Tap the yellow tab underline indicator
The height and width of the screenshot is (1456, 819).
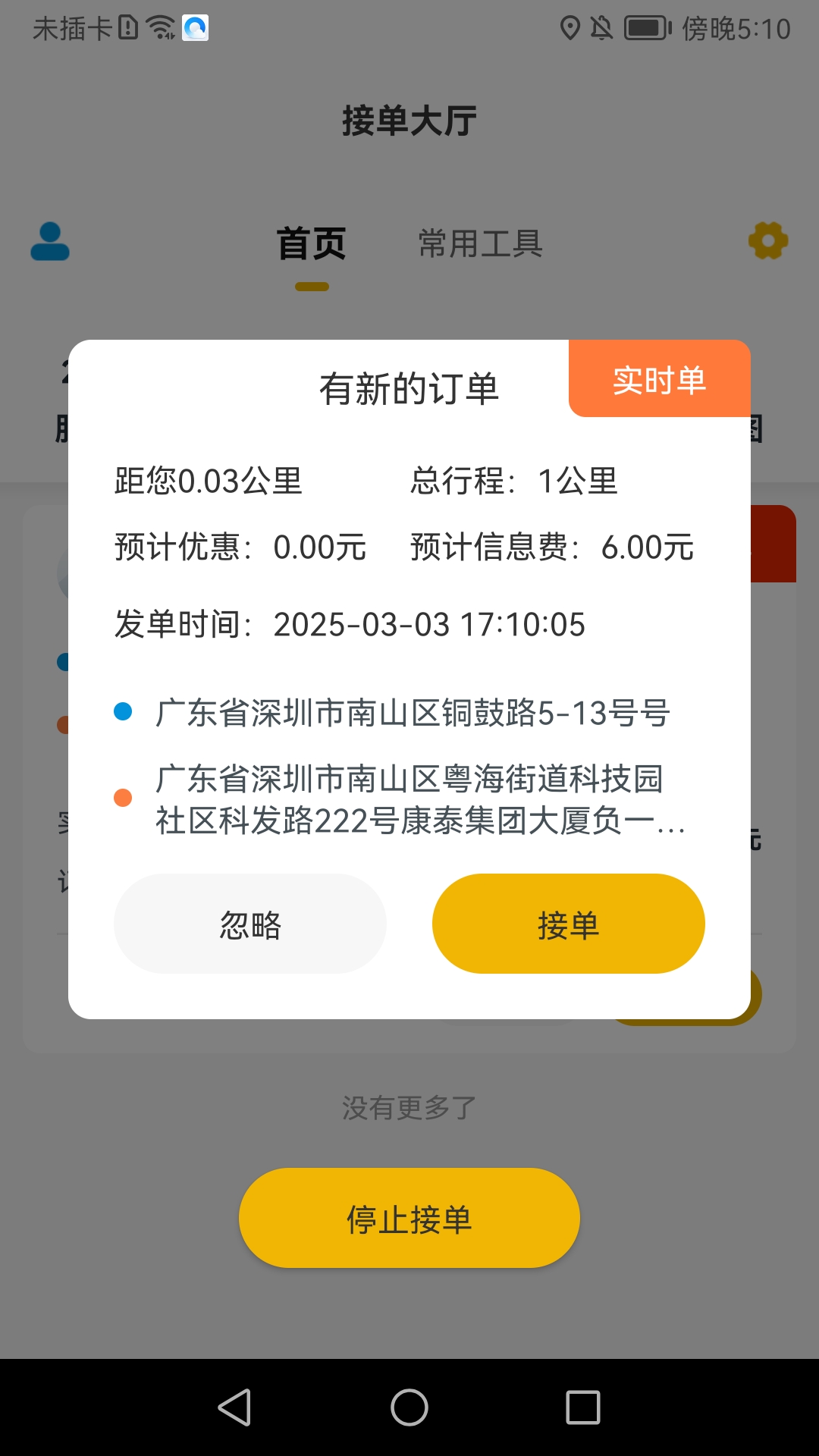pyautogui.click(x=312, y=285)
